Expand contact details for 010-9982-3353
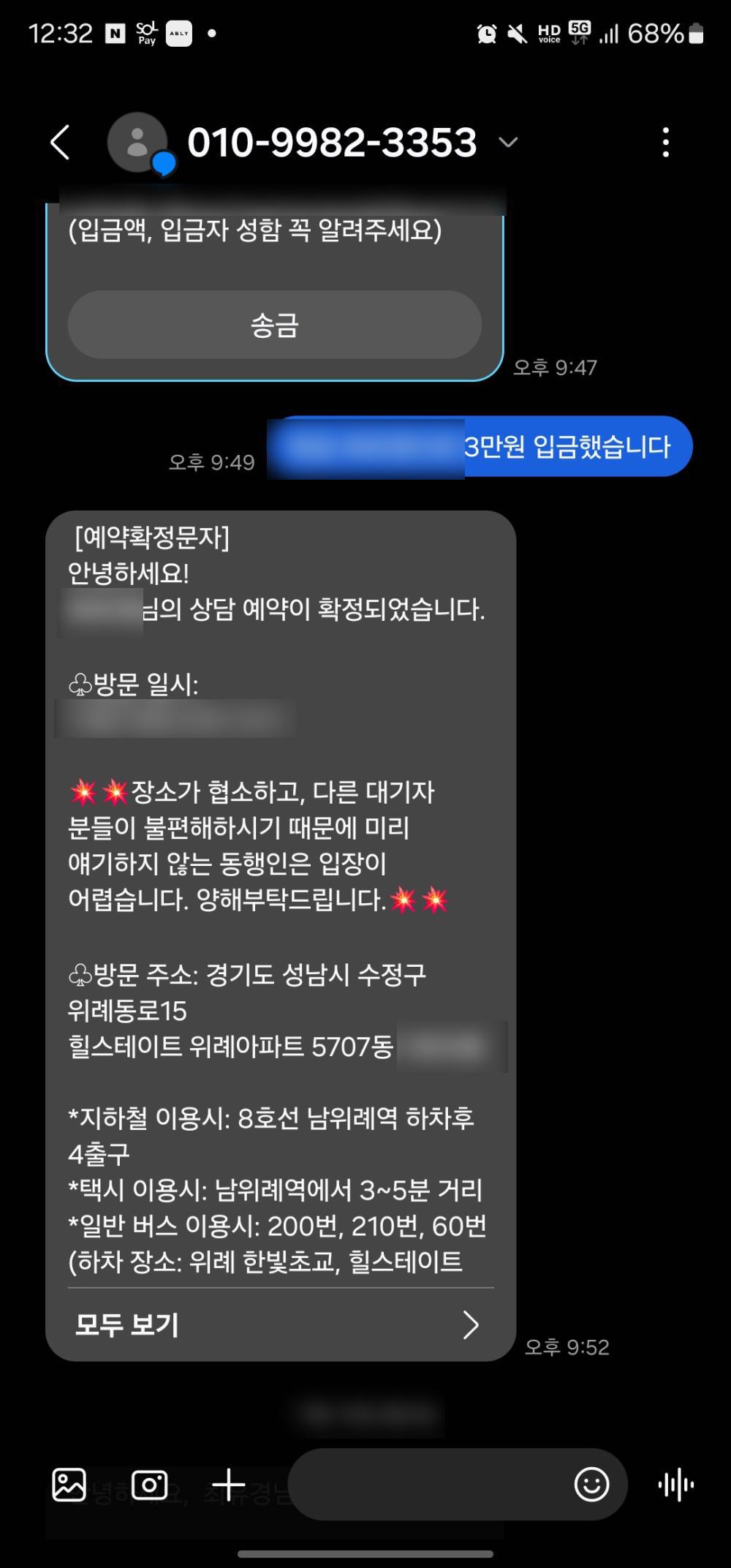The height and width of the screenshot is (1568, 731). click(508, 142)
